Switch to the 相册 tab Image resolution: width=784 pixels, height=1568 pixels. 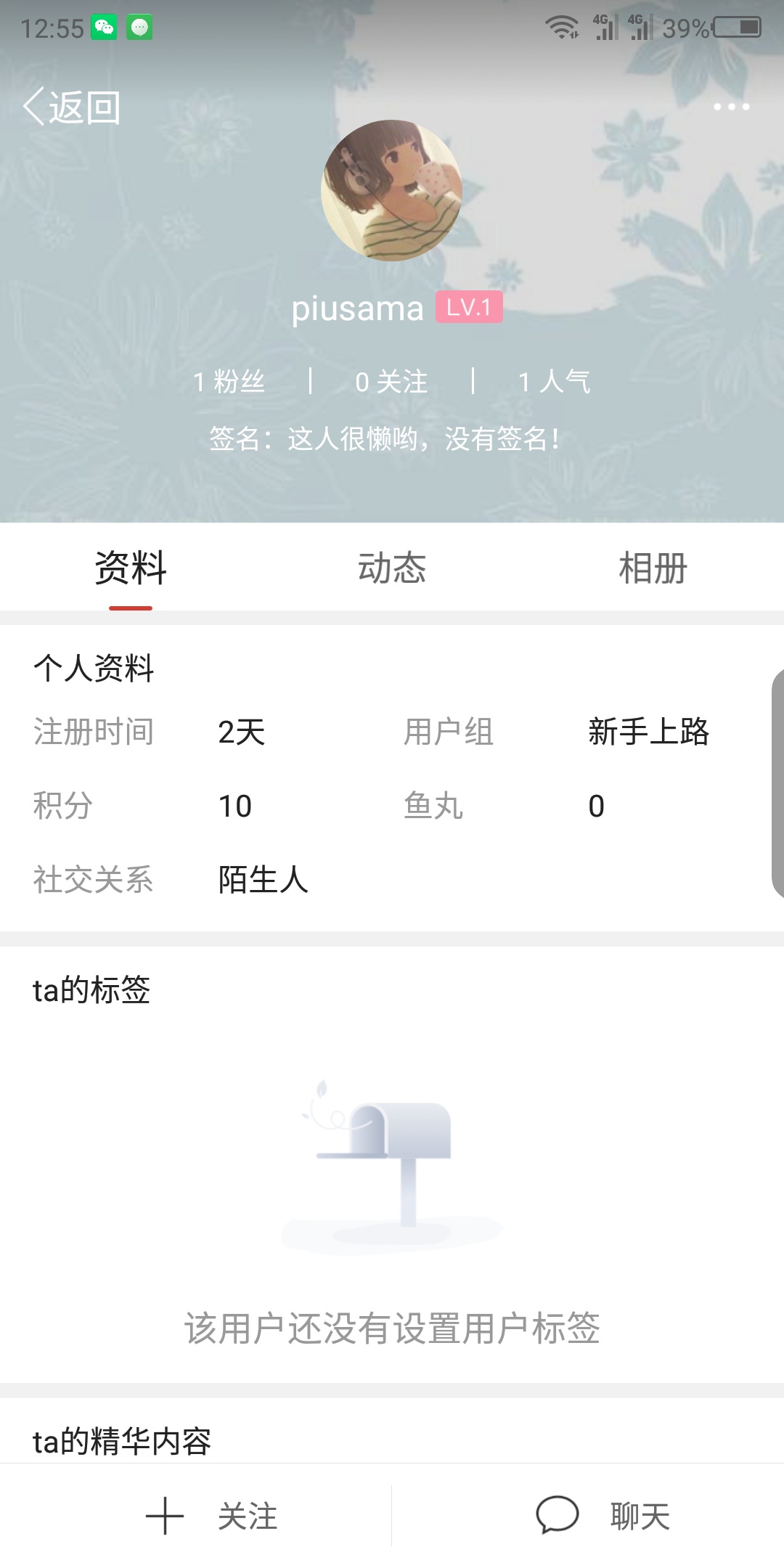(653, 568)
